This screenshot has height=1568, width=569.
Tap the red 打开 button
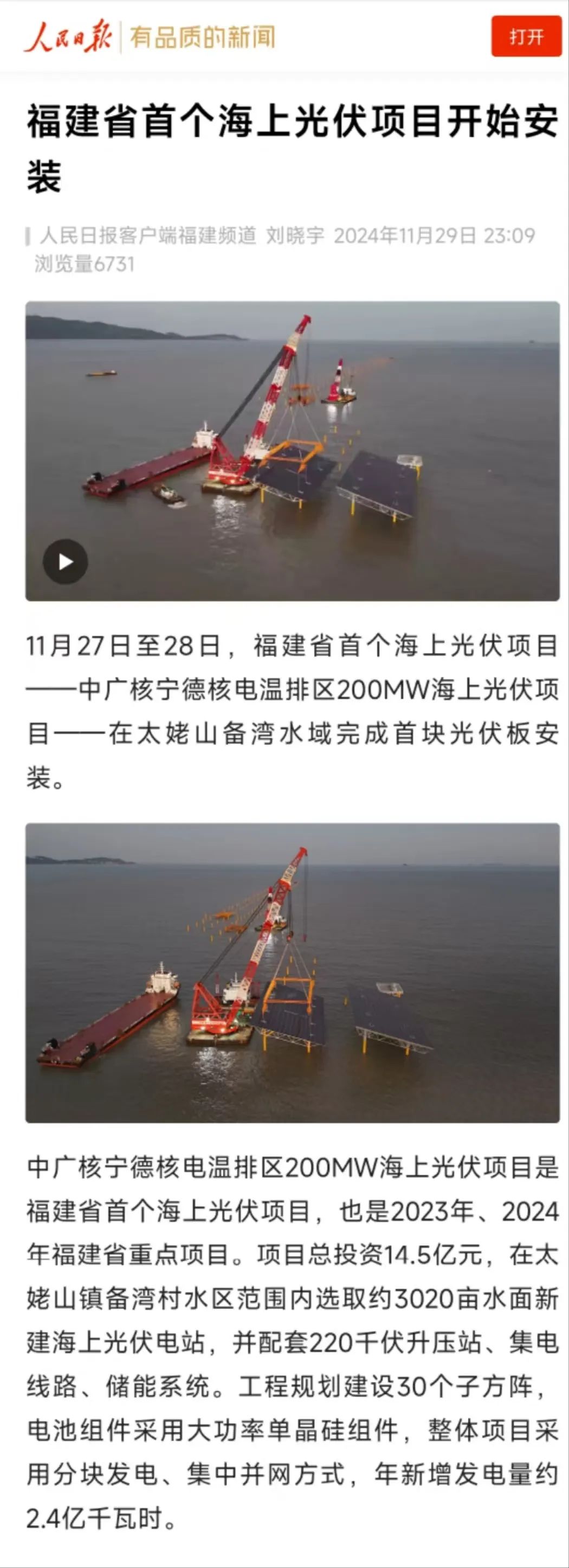point(526,36)
